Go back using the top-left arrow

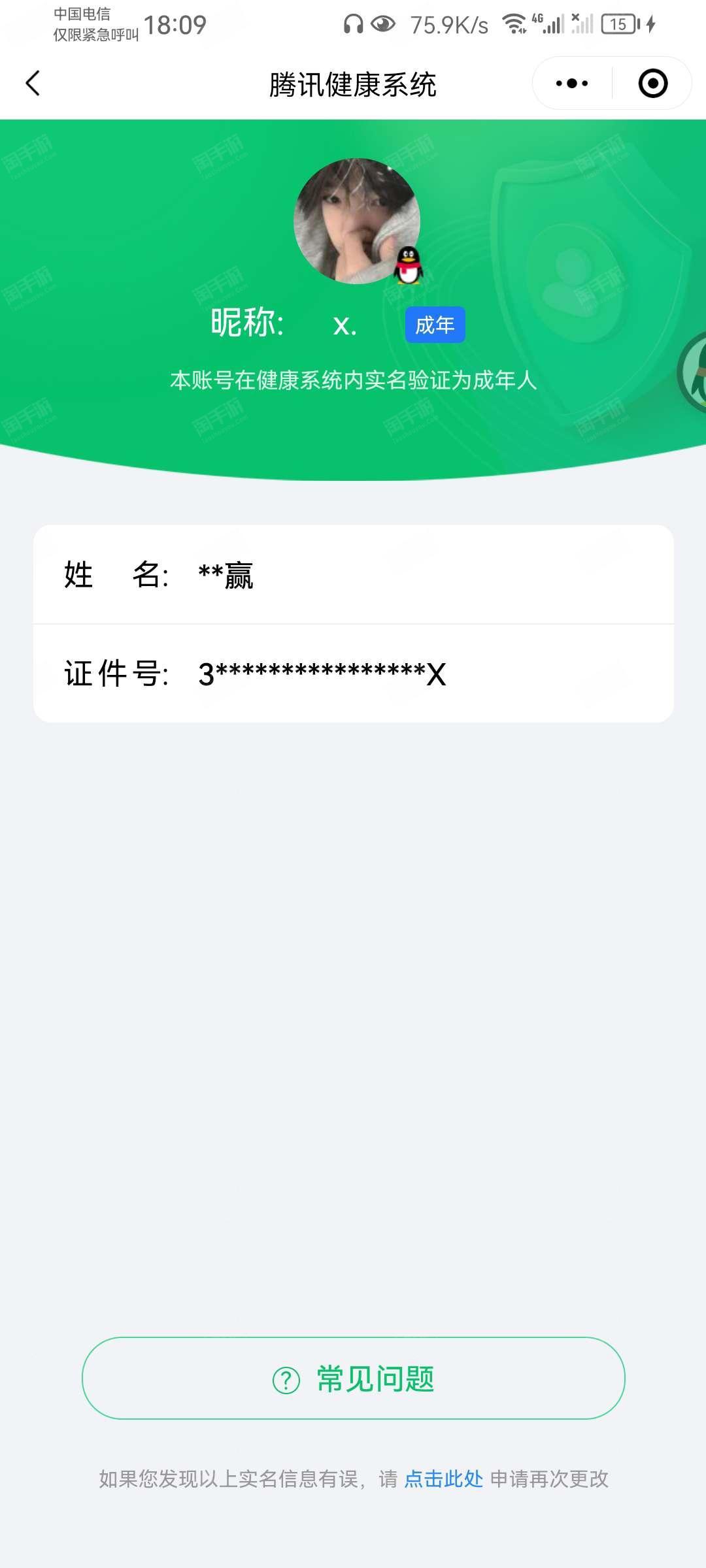tap(33, 84)
